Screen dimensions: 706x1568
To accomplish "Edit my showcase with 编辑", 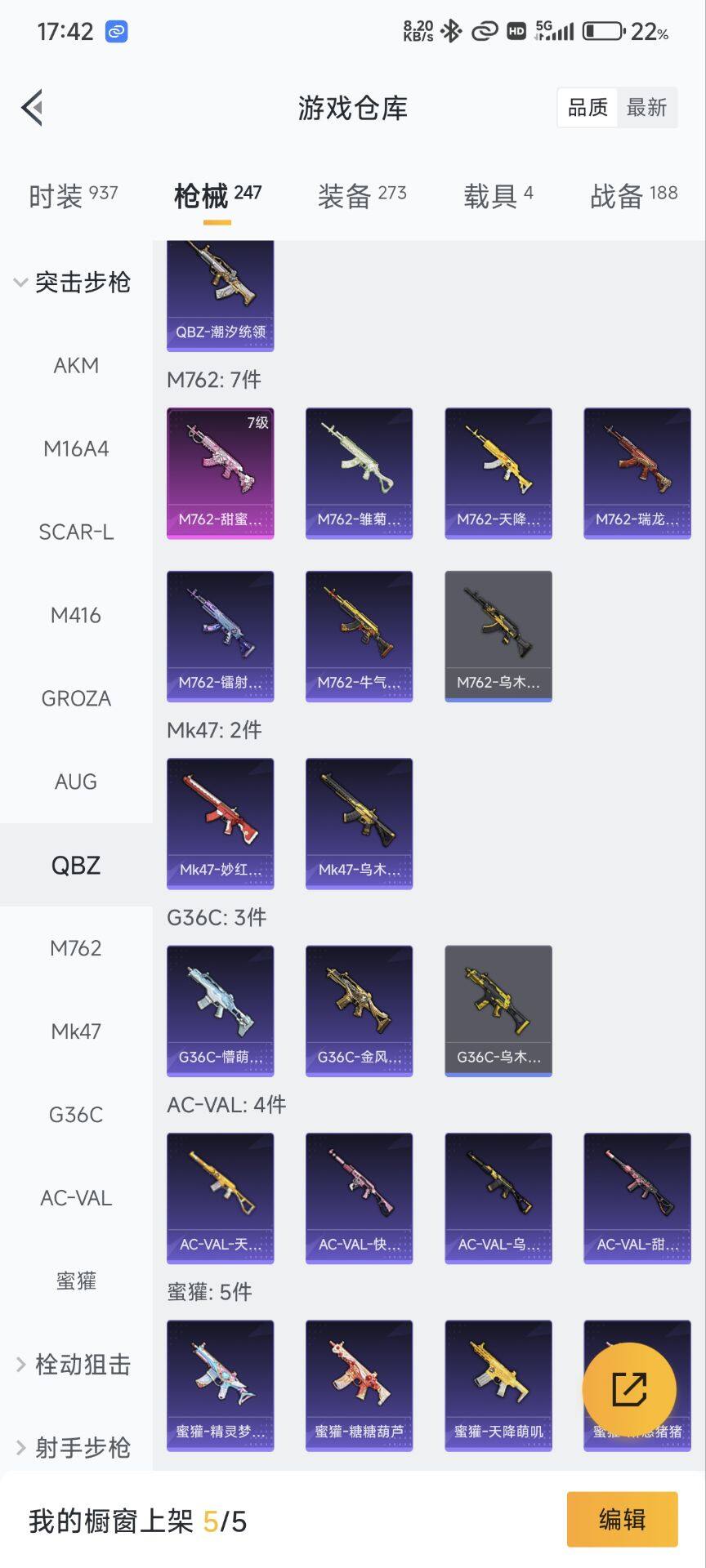I will [622, 1519].
